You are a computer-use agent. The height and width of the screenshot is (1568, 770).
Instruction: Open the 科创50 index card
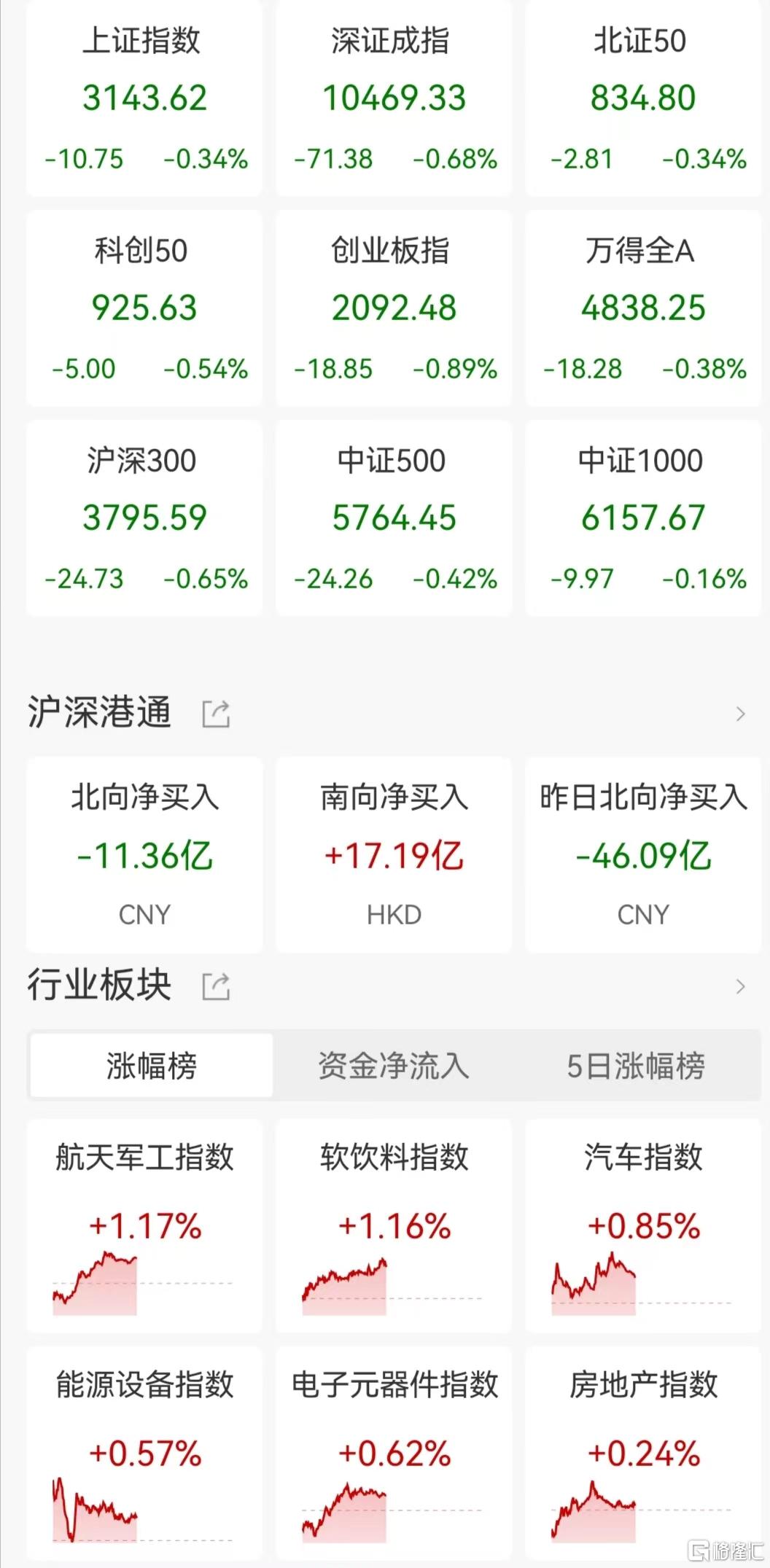(144, 308)
